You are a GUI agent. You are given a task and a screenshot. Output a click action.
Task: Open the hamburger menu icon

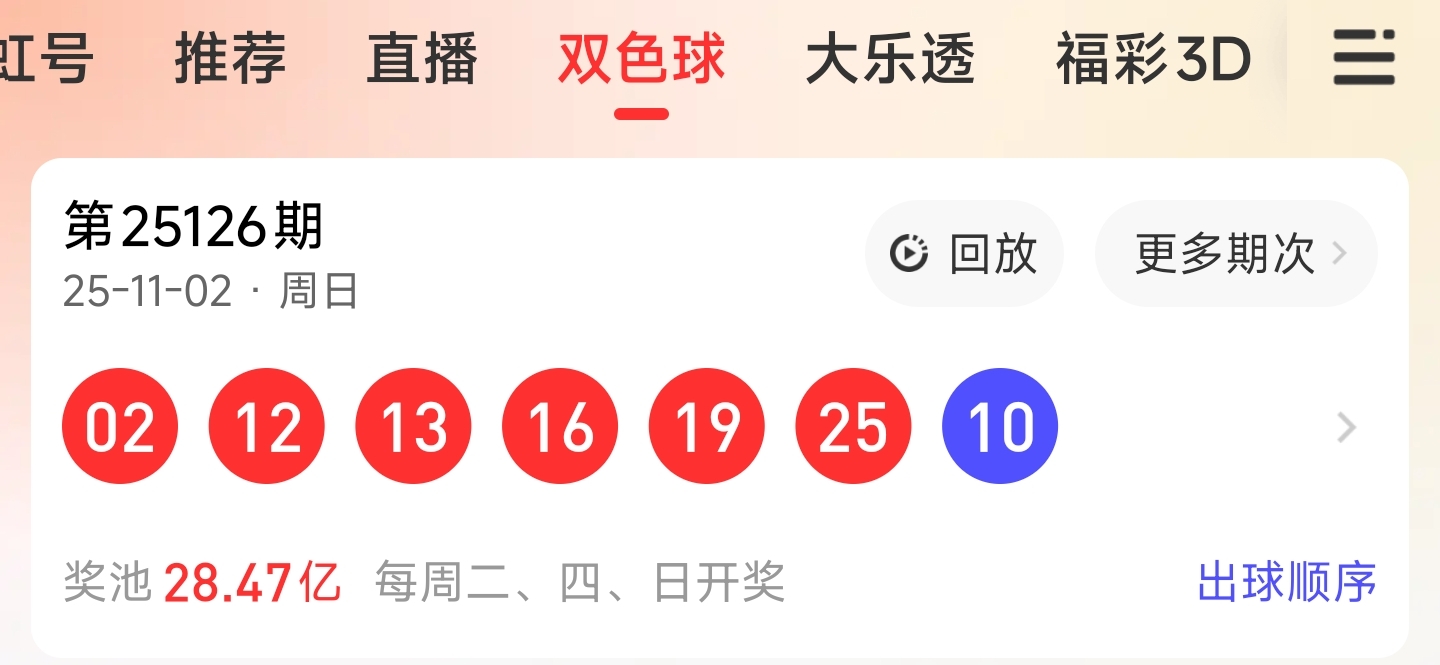(x=1363, y=58)
